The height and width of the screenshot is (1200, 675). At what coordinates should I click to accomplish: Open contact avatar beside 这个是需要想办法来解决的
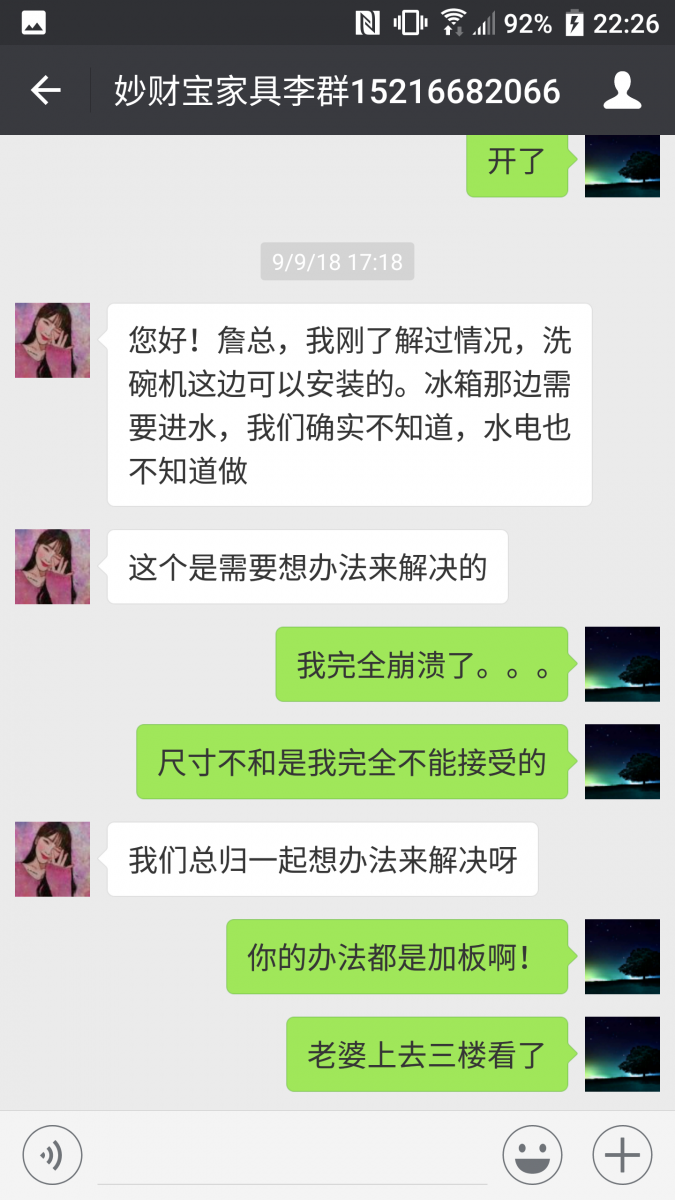(x=52, y=566)
